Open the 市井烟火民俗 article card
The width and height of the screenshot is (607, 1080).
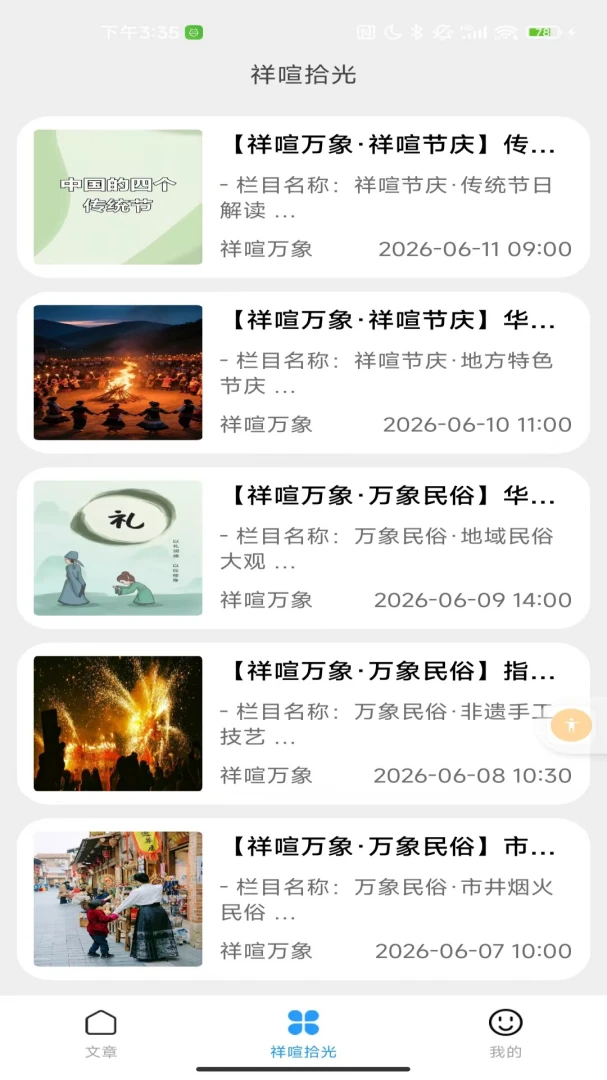(303, 899)
